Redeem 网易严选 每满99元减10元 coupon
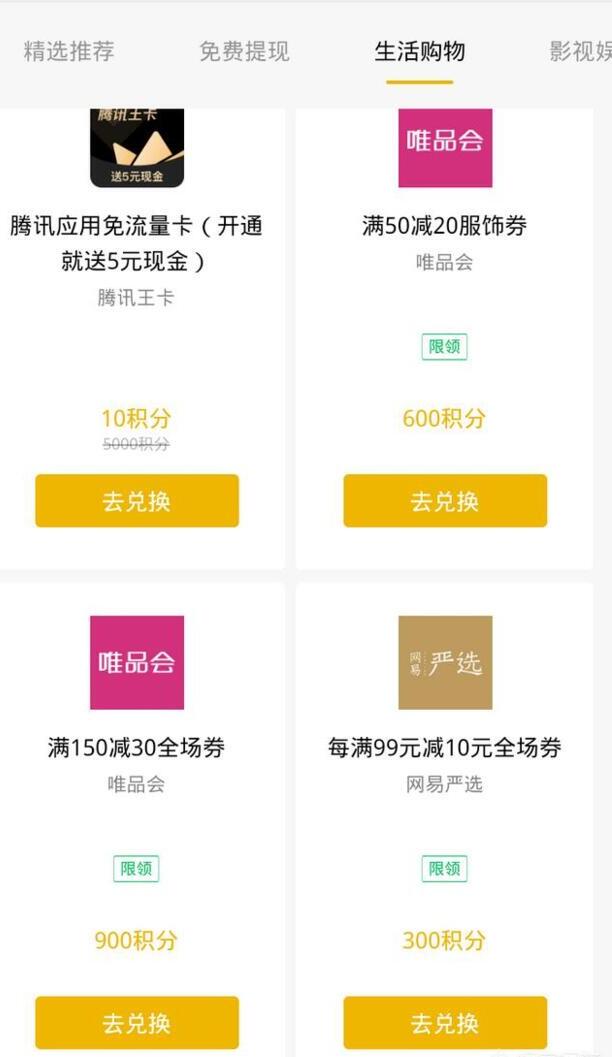 (x=445, y=1022)
